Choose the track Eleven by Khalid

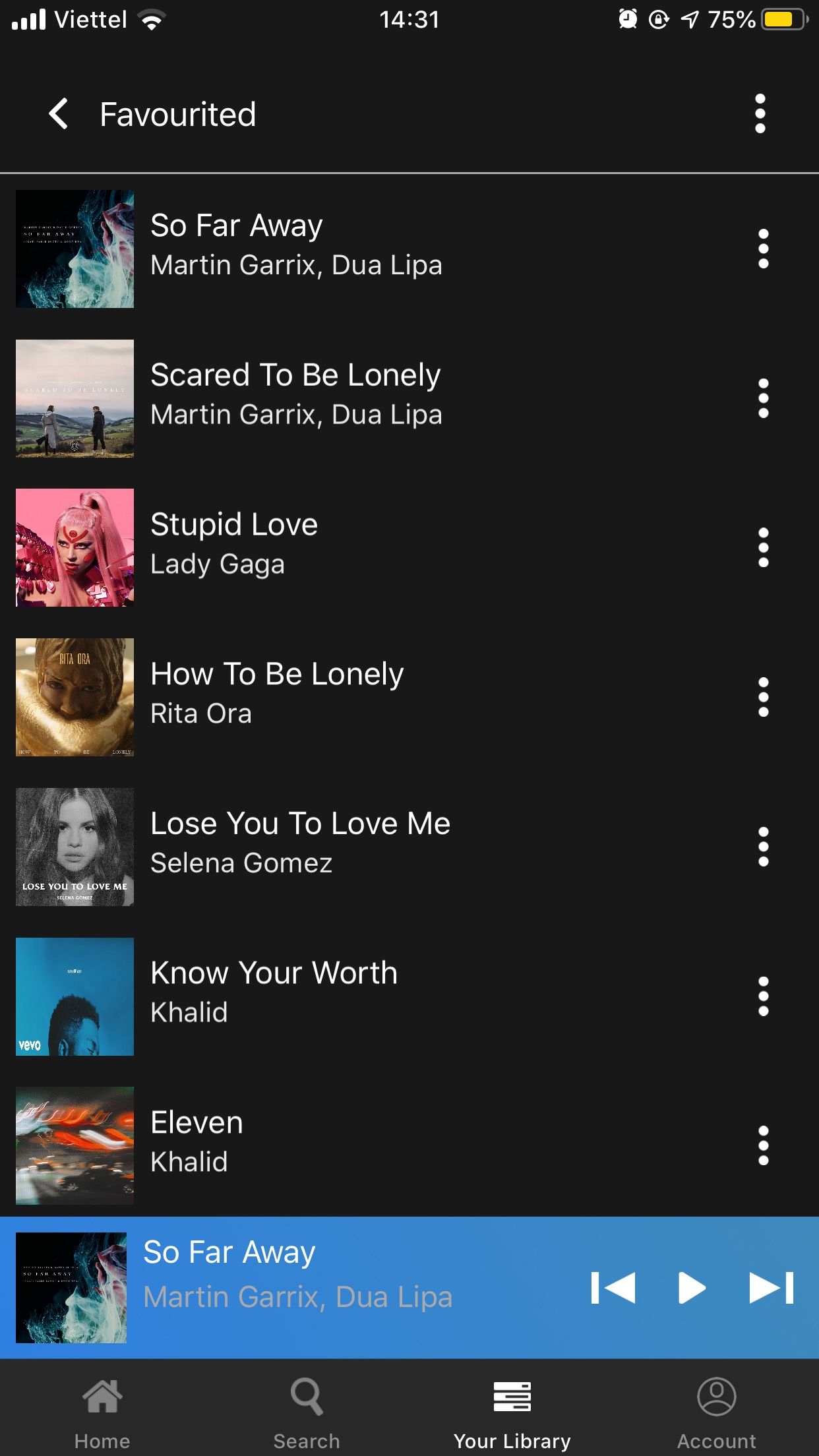(197, 1141)
